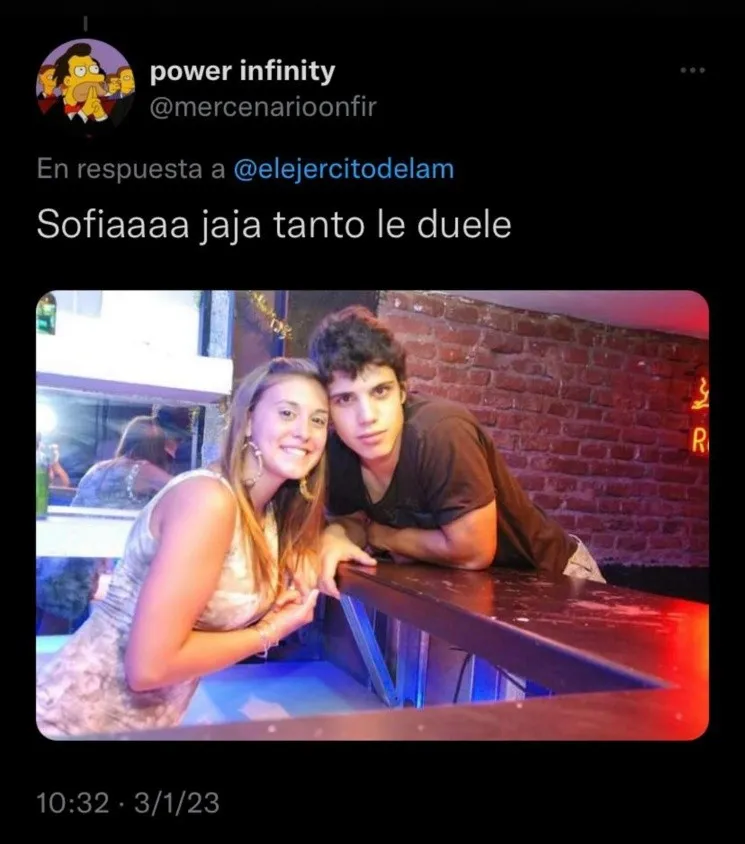Open the attached photo in full view
The width and height of the screenshot is (745, 844).
372,515
